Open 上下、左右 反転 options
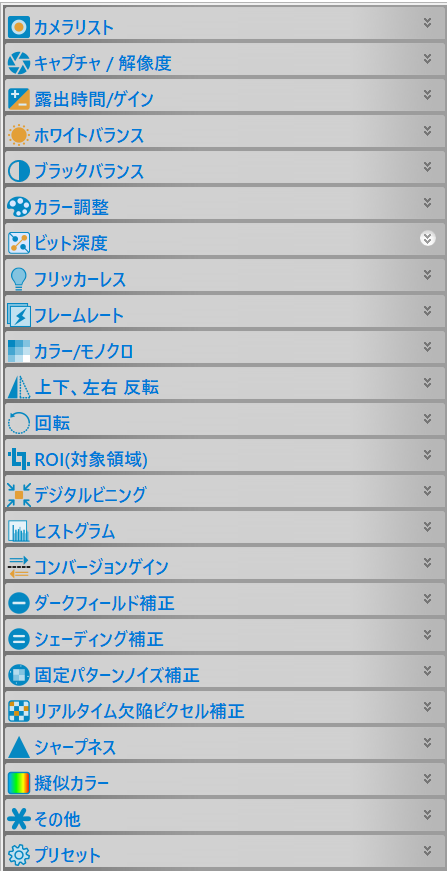 pos(225,384)
